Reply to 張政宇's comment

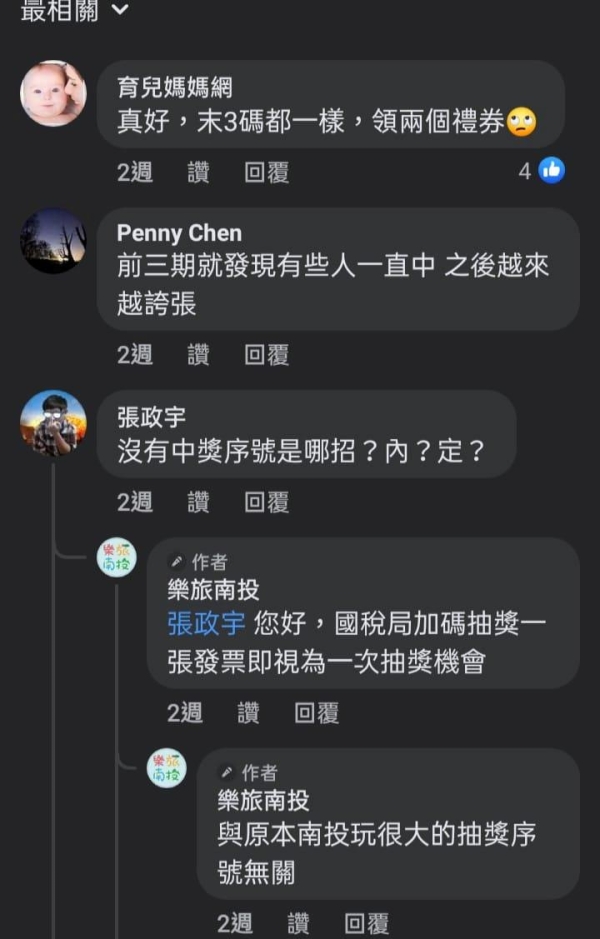pos(267,501)
